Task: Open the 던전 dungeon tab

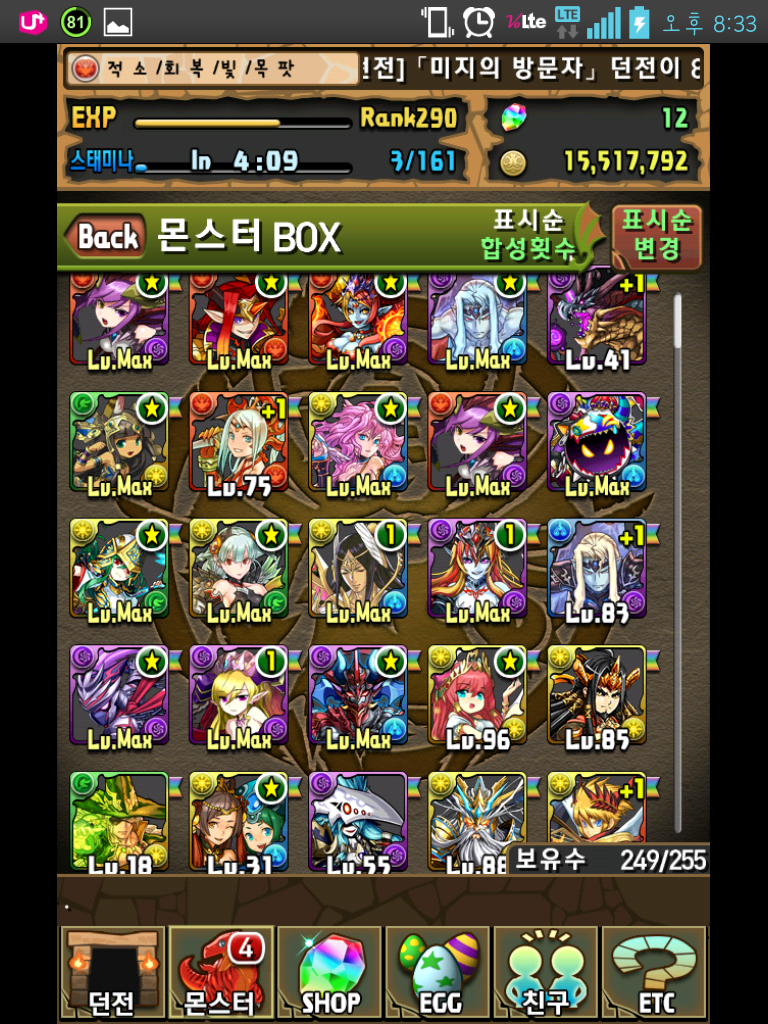Action: [x=111, y=972]
